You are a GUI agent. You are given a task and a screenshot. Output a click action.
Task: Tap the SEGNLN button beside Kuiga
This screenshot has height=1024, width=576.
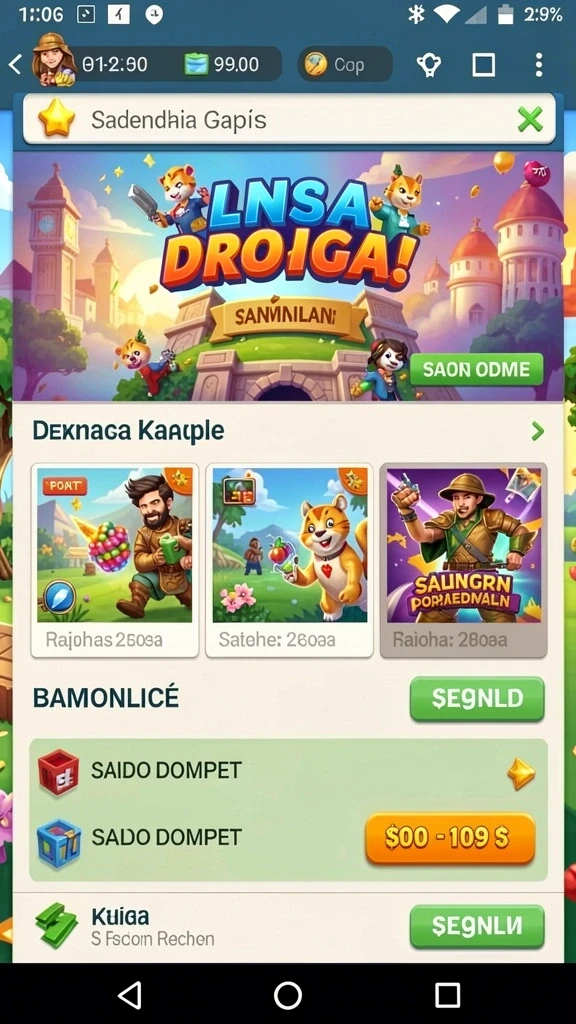(x=477, y=926)
